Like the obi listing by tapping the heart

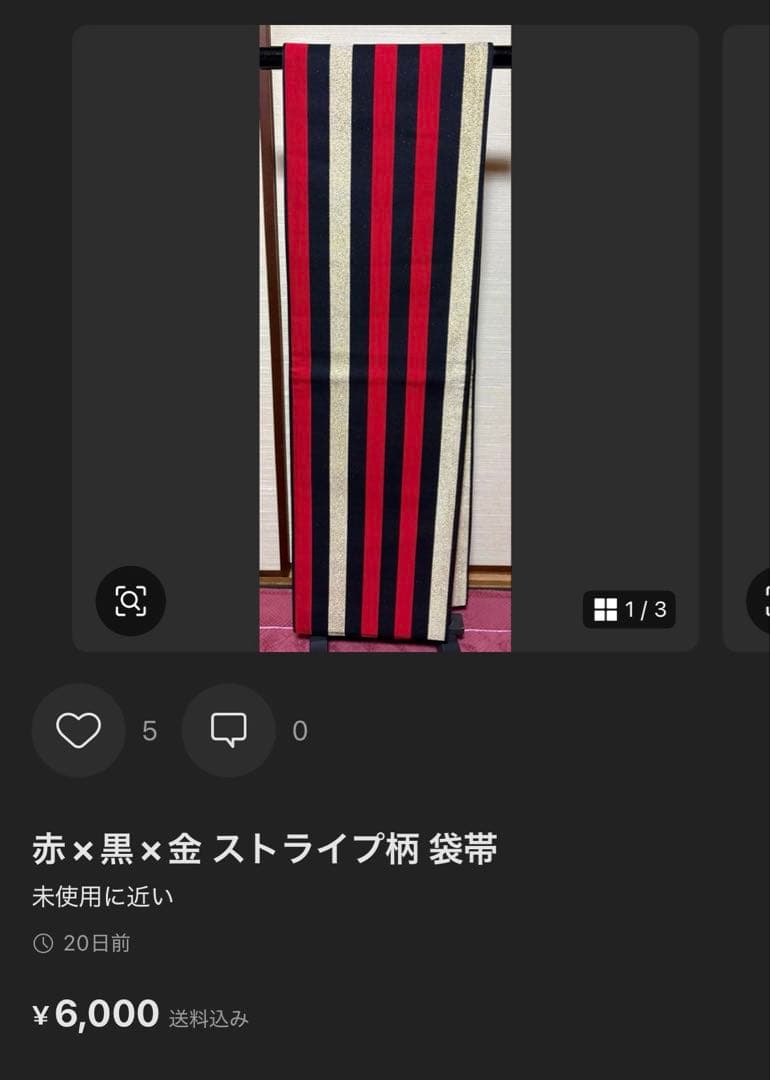[79, 731]
